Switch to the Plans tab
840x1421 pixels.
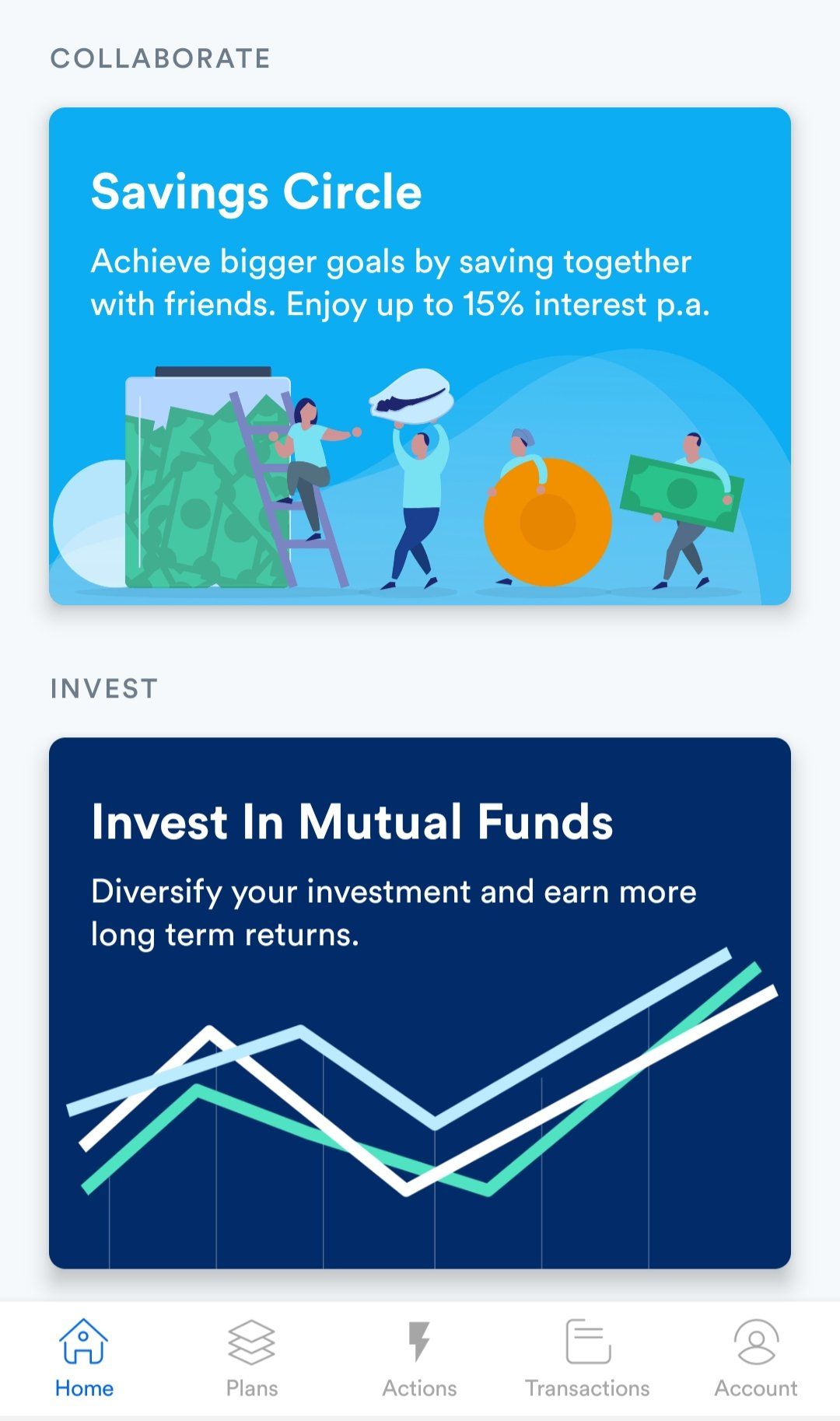pyautogui.click(x=251, y=1358)
